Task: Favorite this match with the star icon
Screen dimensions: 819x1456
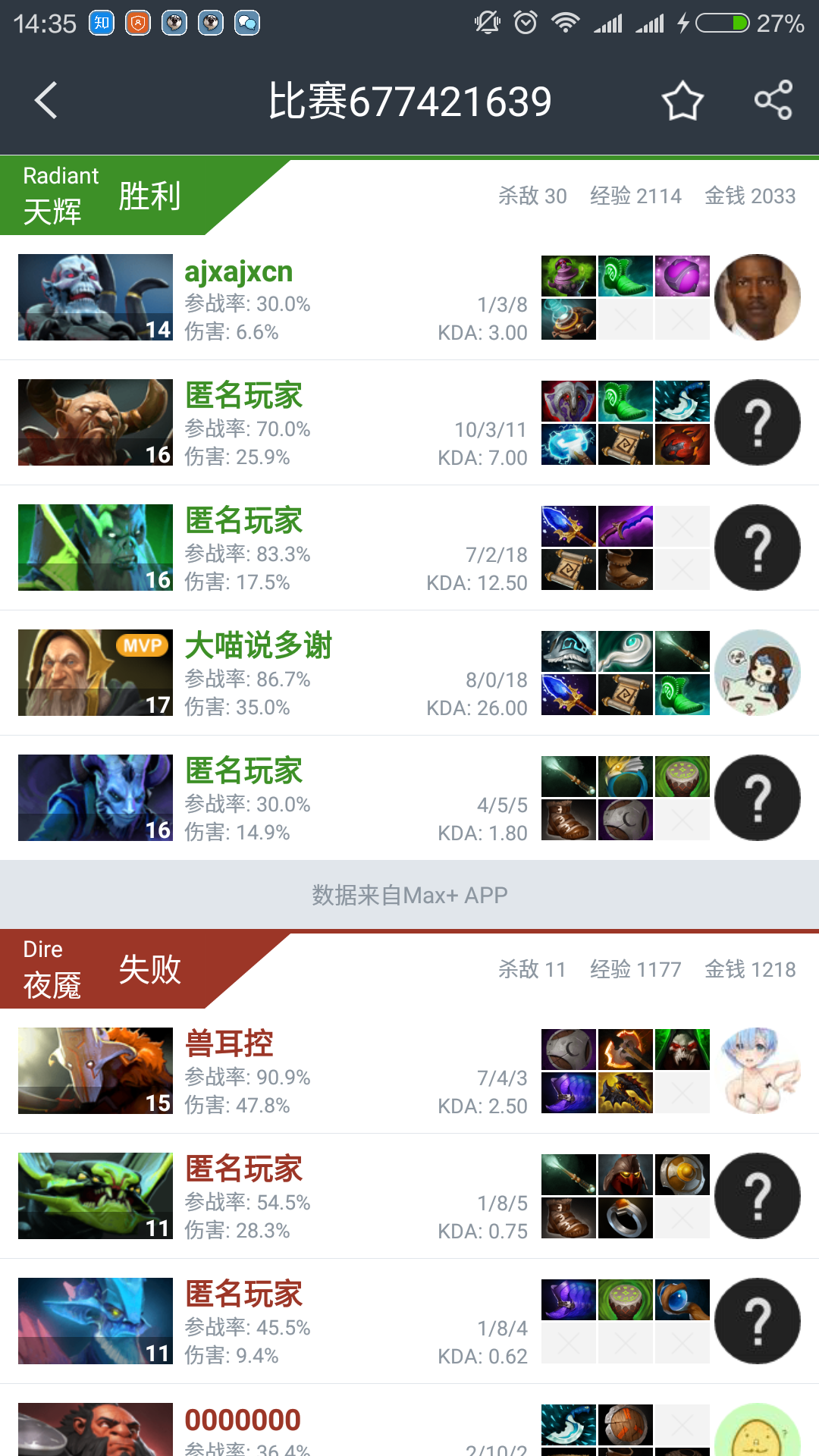Action: (682, 101)
